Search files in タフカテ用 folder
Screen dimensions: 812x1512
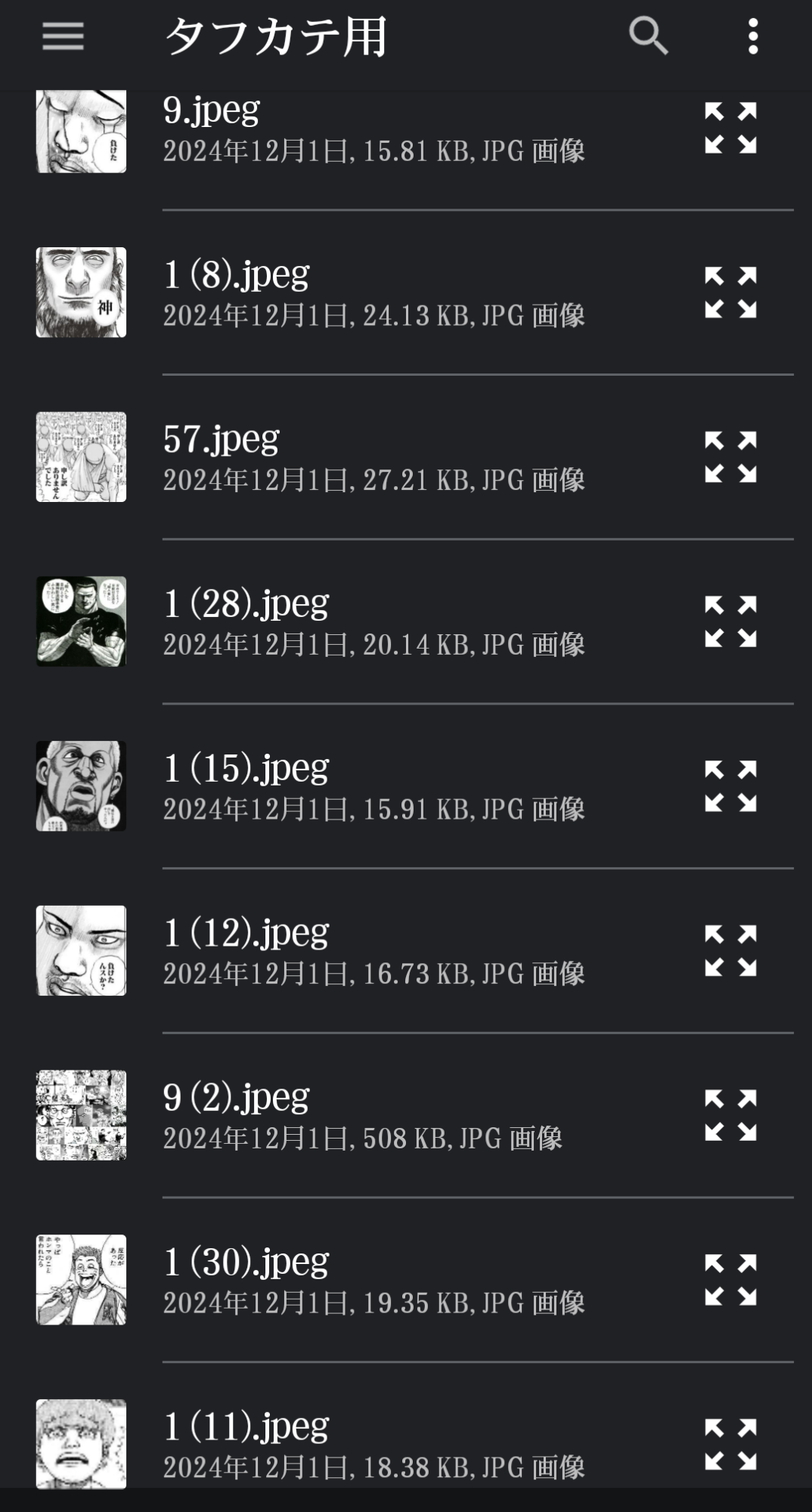click(649, 36)
